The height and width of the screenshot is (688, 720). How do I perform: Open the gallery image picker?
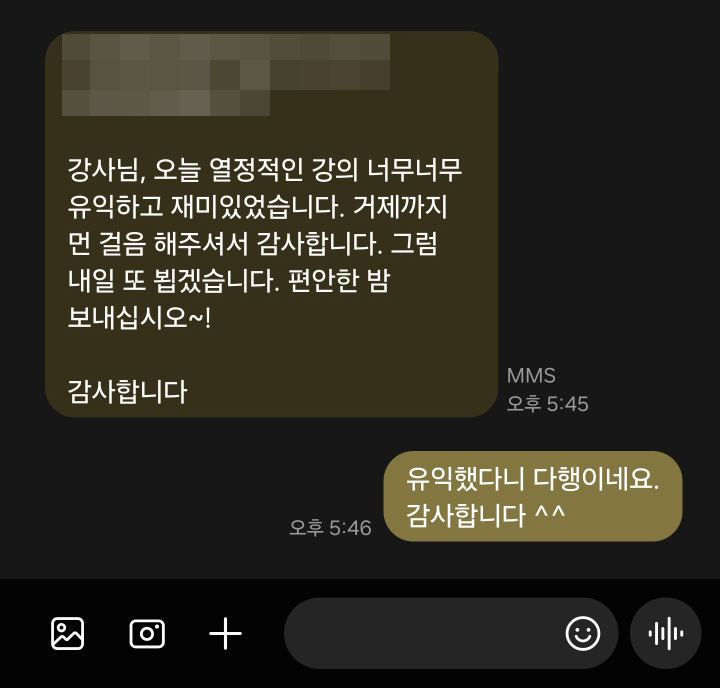tap(67, 633)
